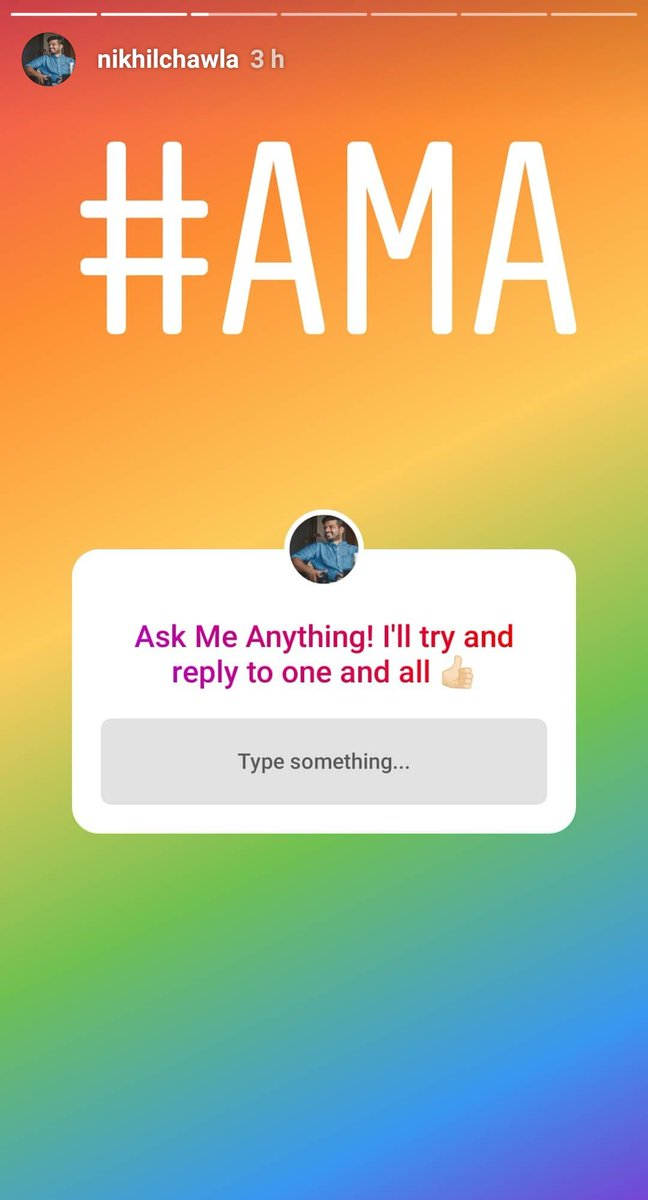Tap the "Type something..." answer field
Image resolution: width=648 pixels, height=1200 pixels.
[x=324, y=761]
